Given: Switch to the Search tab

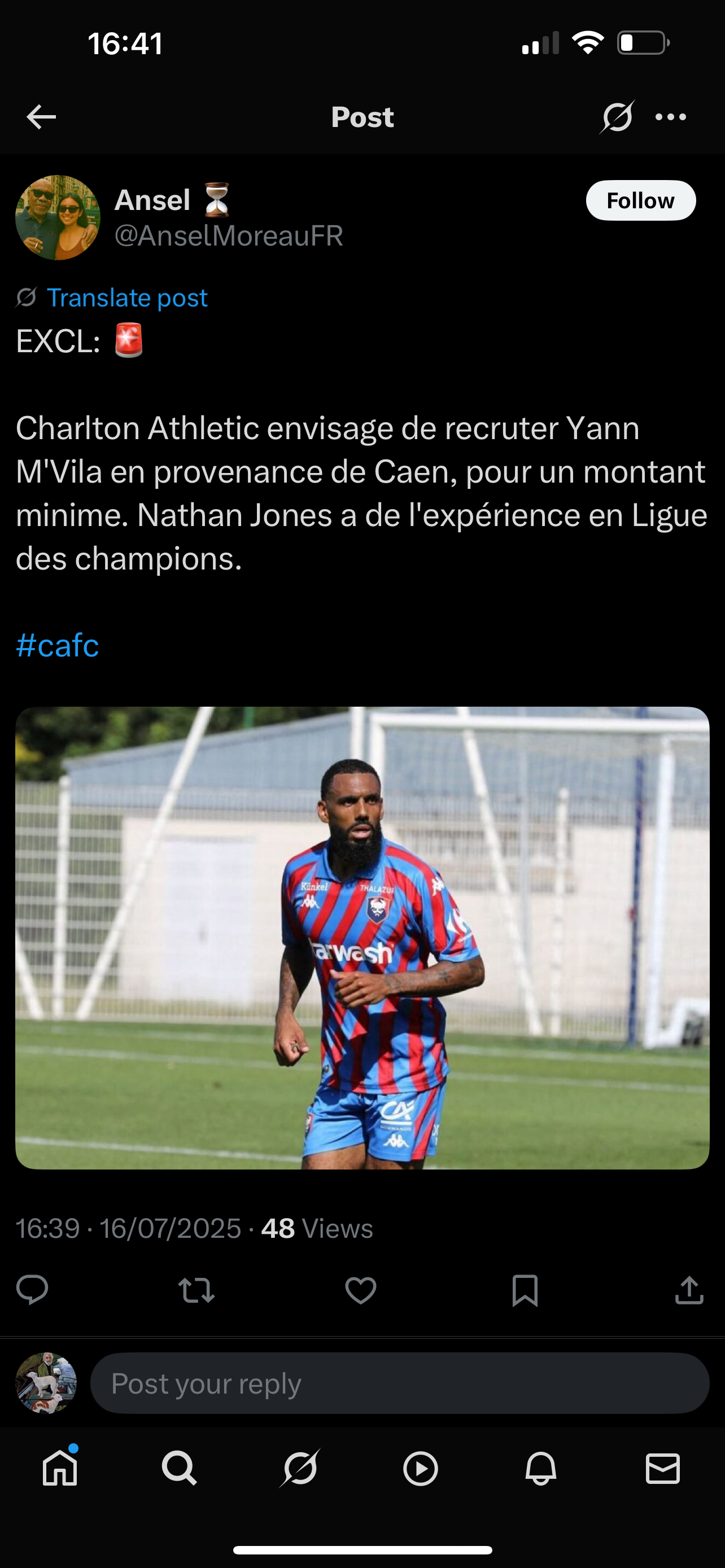Looking at the screenshot, I should (x=180, y=1468).
